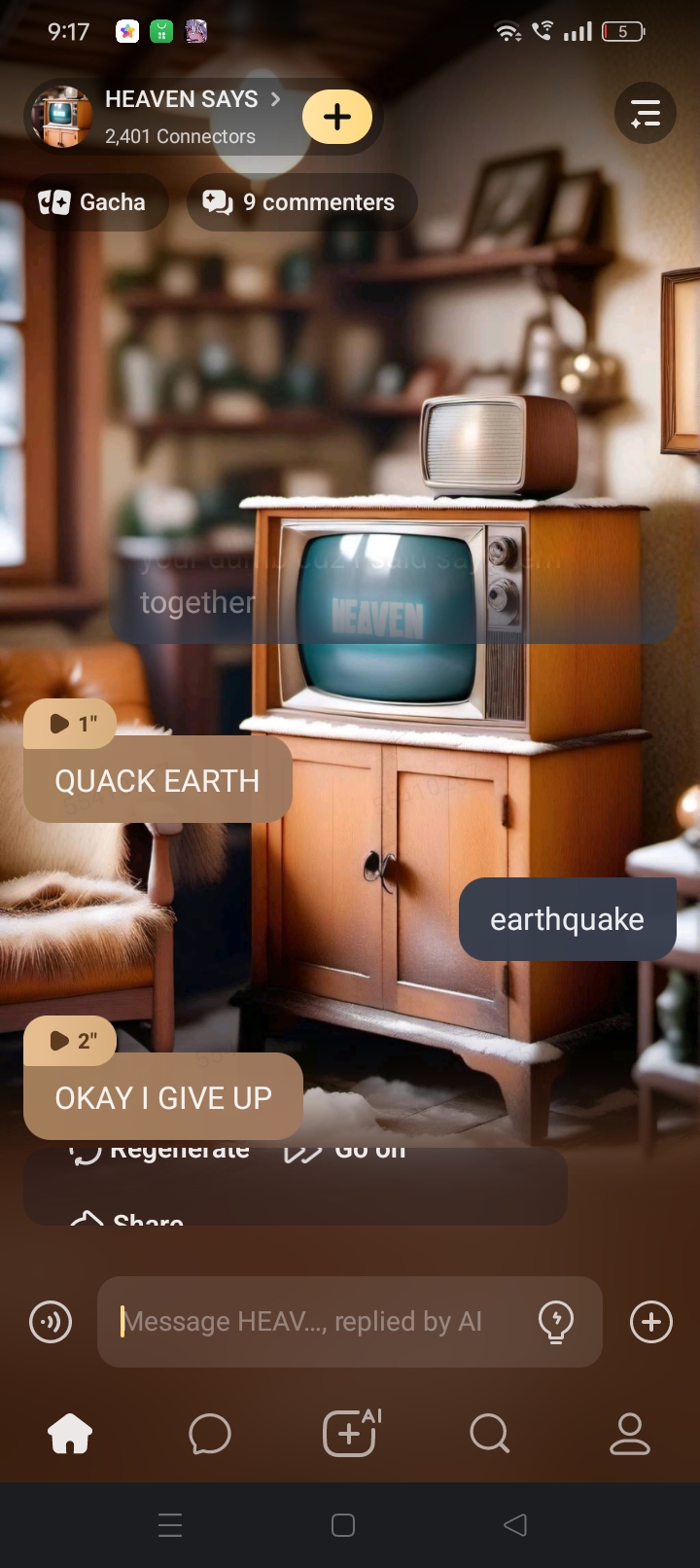Get a reply suggestion via lightbulb icon

556,1322
